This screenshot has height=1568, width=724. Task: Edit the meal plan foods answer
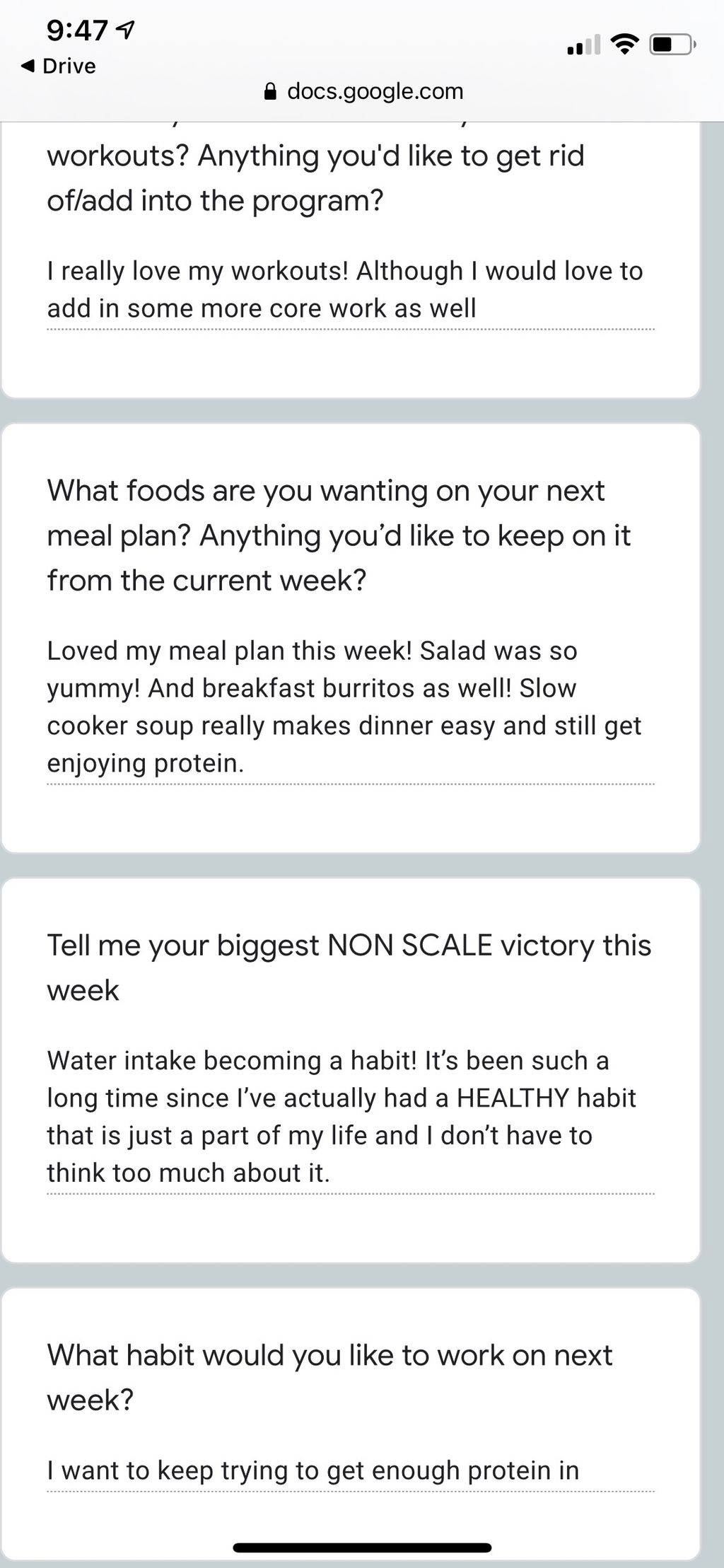pyautogui.click(x=345, y=707)
